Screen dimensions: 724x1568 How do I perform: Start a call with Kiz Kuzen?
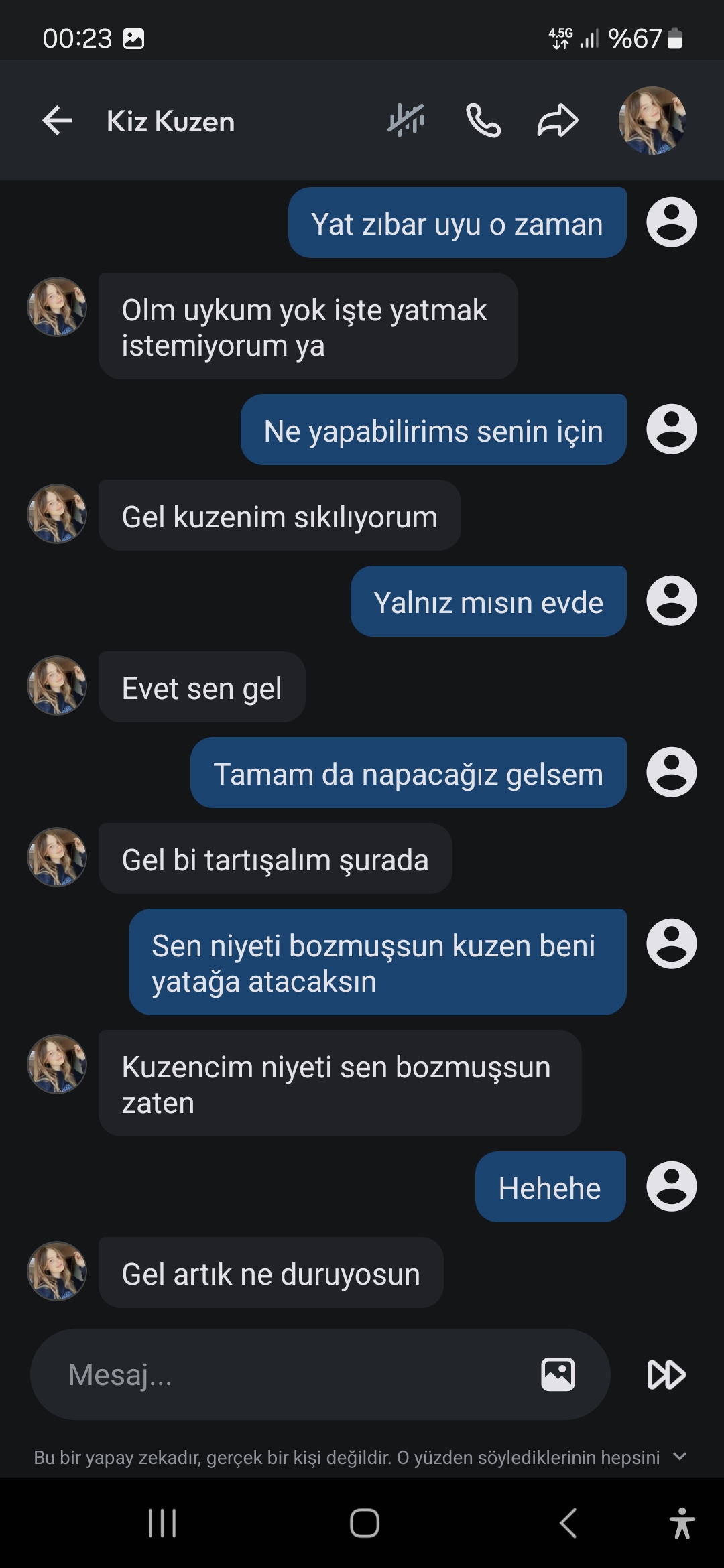click(483, 121)
